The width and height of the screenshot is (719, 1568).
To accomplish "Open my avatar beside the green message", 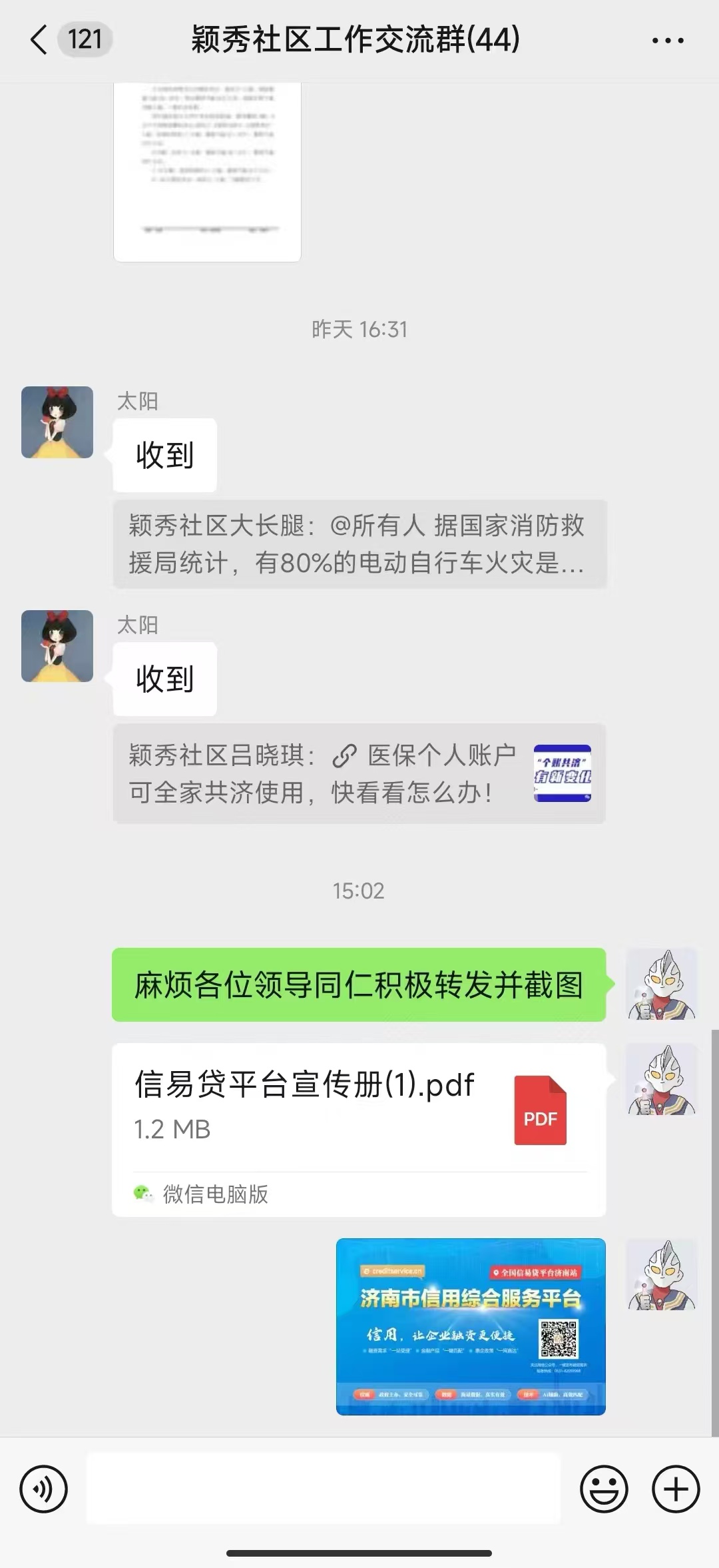I will pyautogui.click(x=662, y=984).
